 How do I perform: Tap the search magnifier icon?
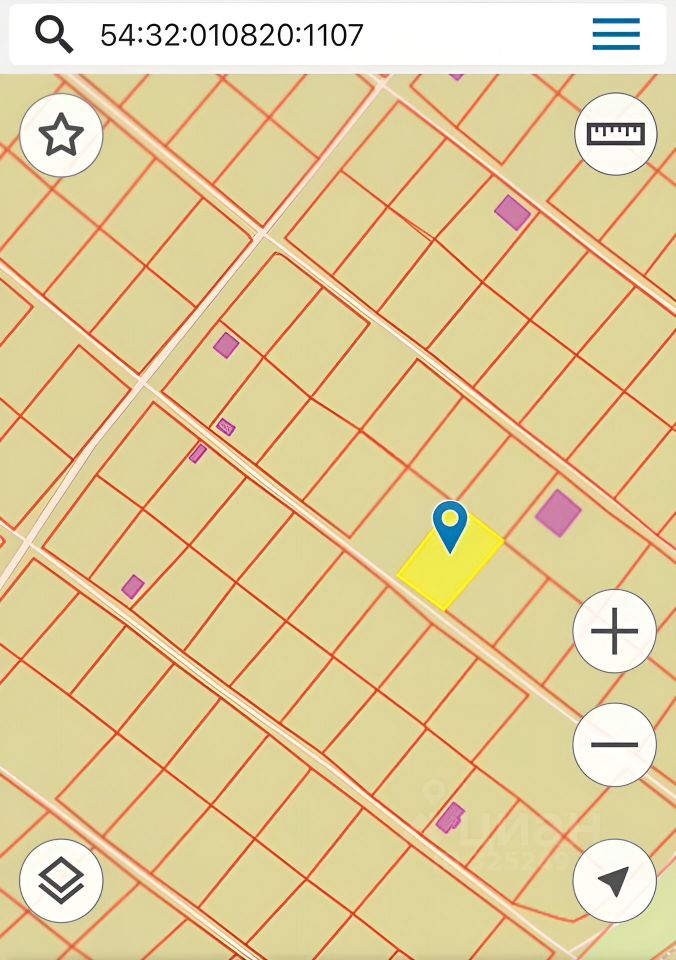point(54,35)
